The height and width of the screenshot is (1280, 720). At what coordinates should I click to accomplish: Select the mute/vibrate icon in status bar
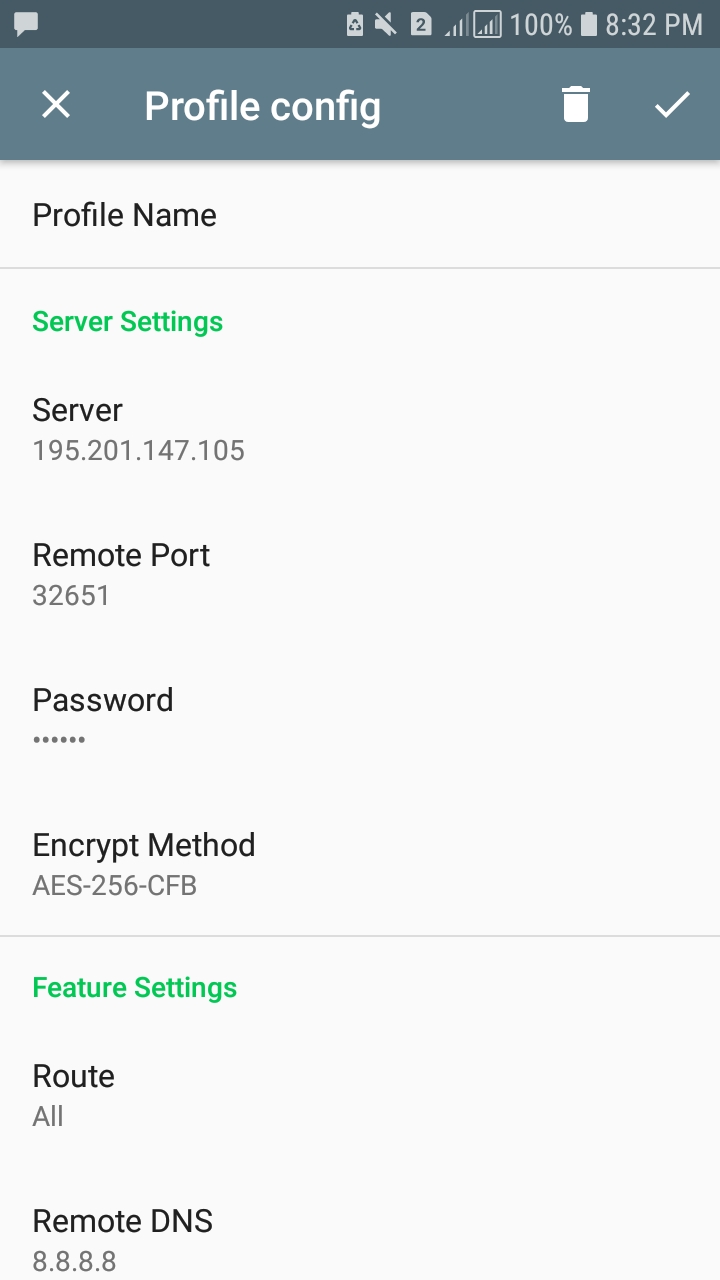[x=384, y=24]
